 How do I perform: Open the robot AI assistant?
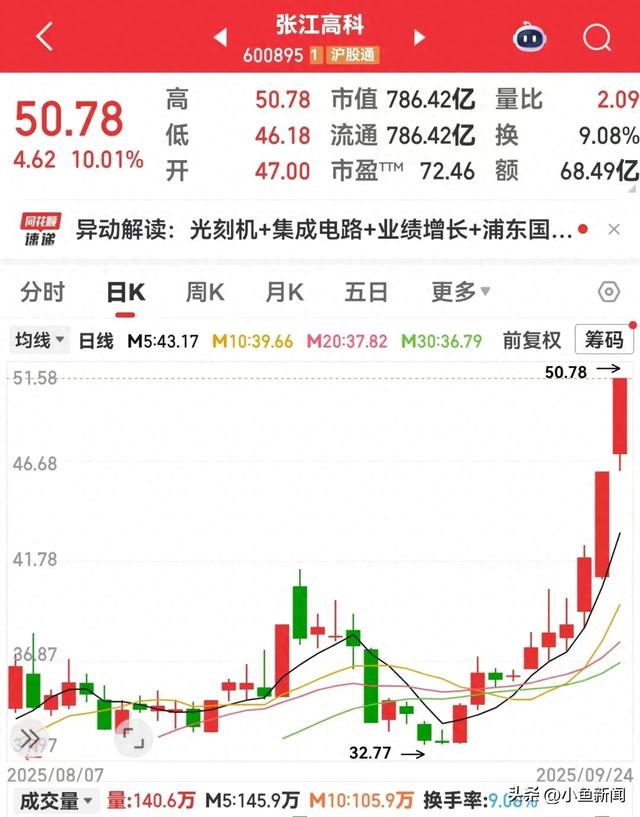coord(530,38)
